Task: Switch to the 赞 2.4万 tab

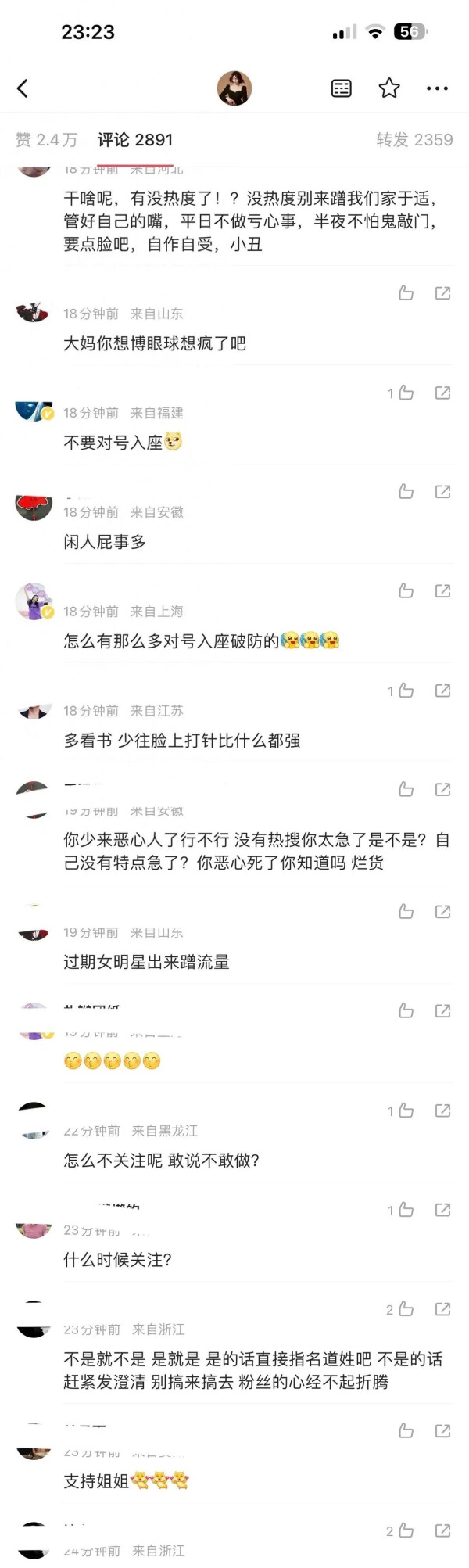Action: 46,140
